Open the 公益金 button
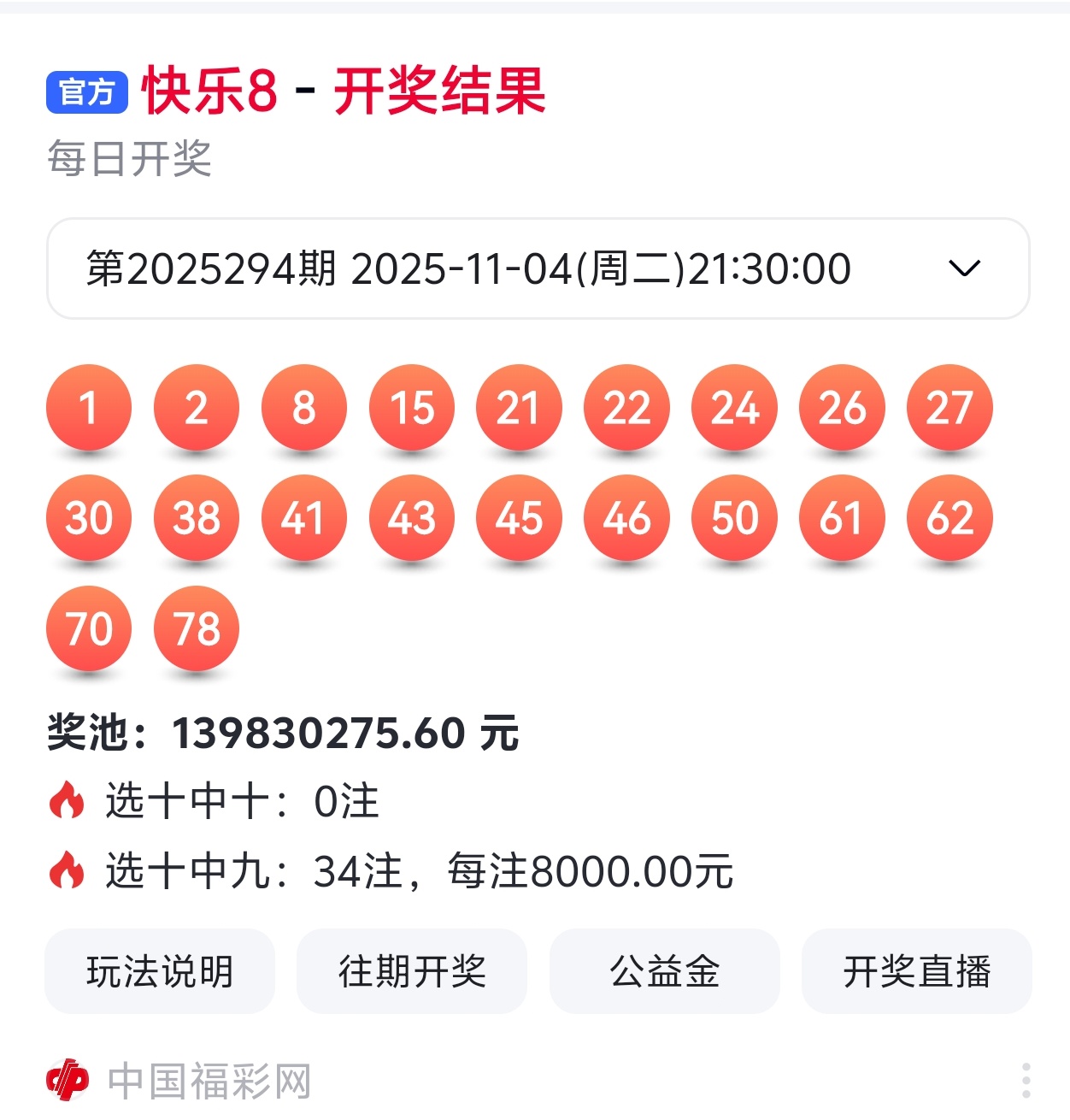 (664, 971)
